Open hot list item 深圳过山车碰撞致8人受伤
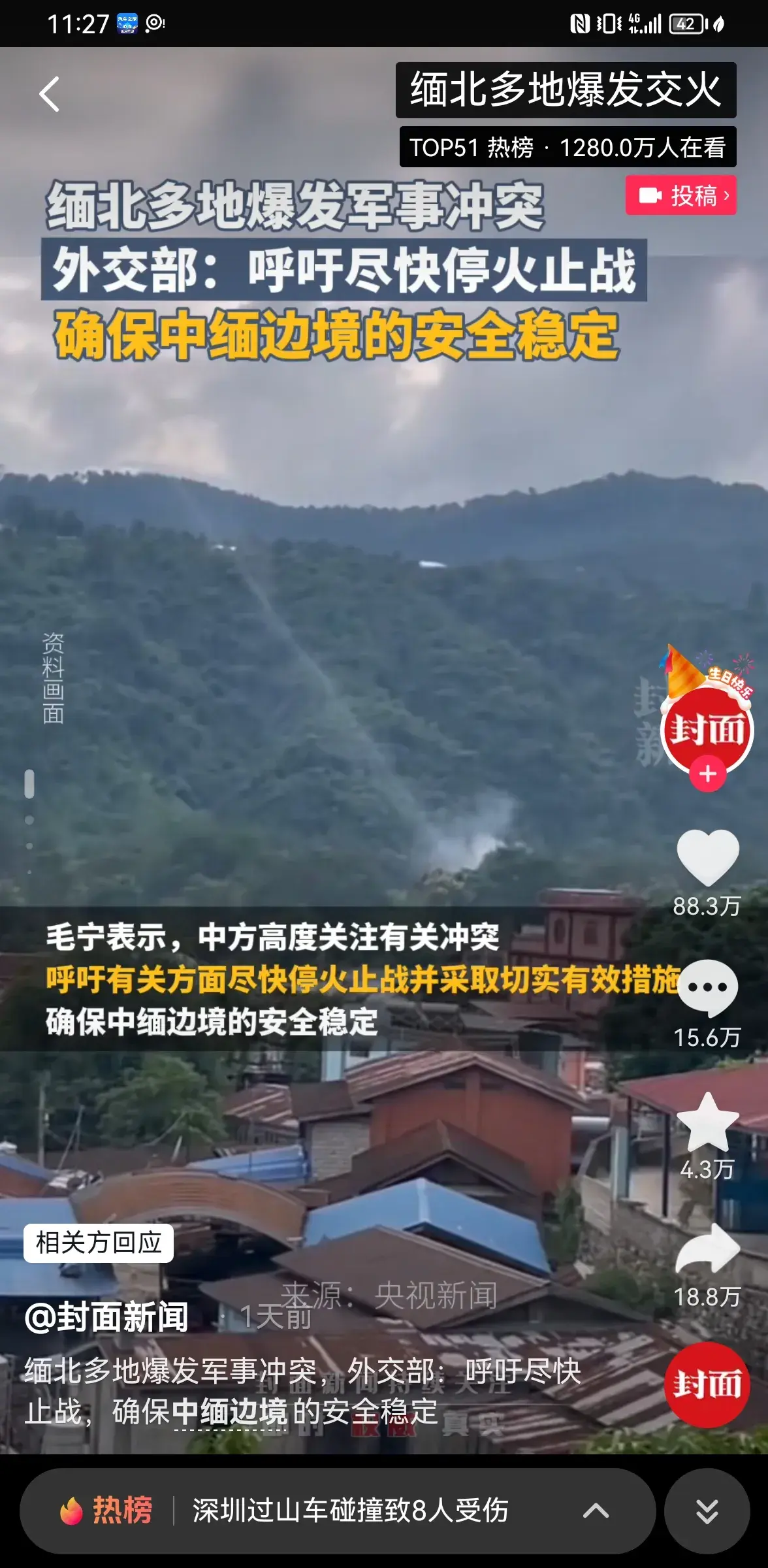The image size is (768, 1568). 350,1511
